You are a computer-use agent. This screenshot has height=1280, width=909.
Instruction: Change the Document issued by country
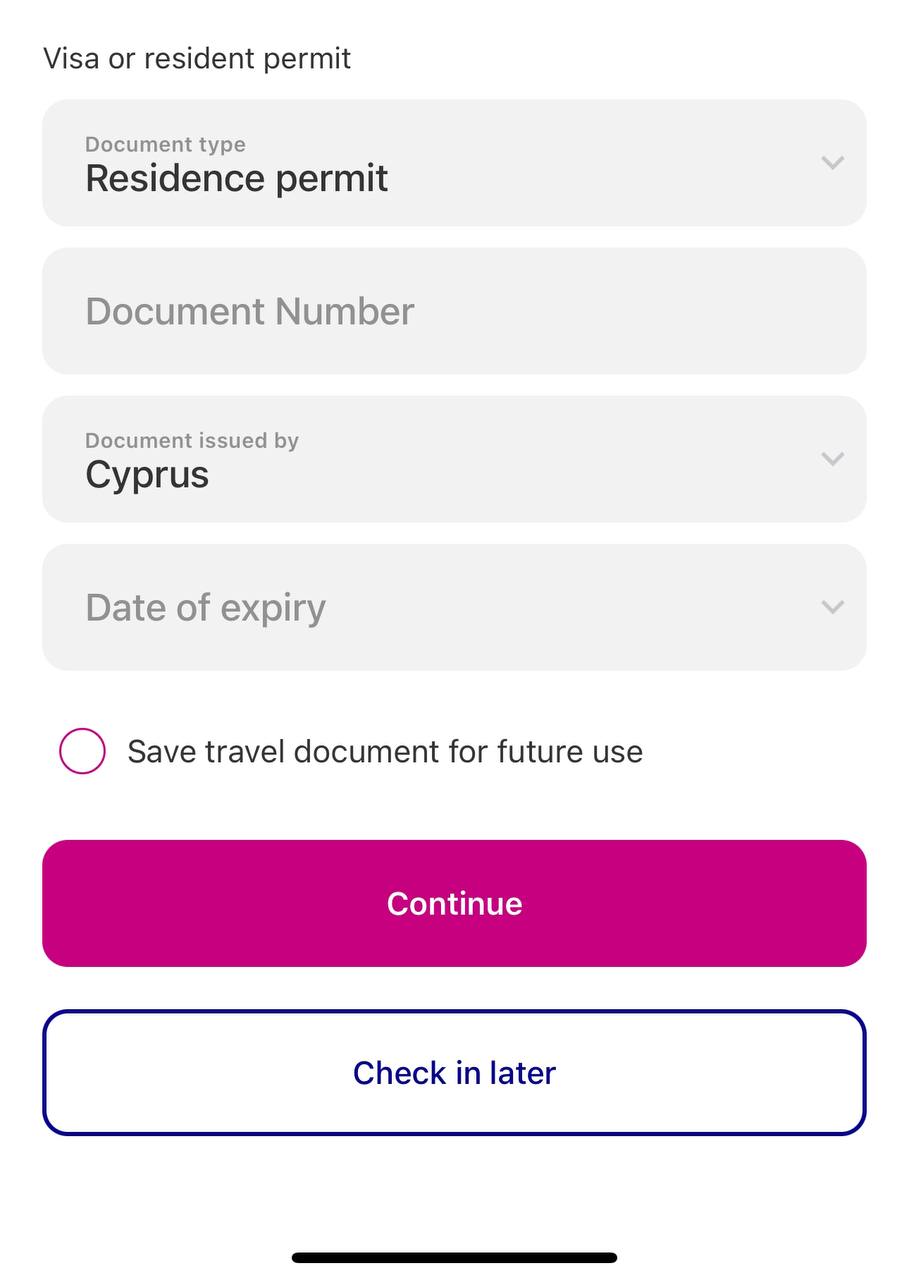click(454, 459)
